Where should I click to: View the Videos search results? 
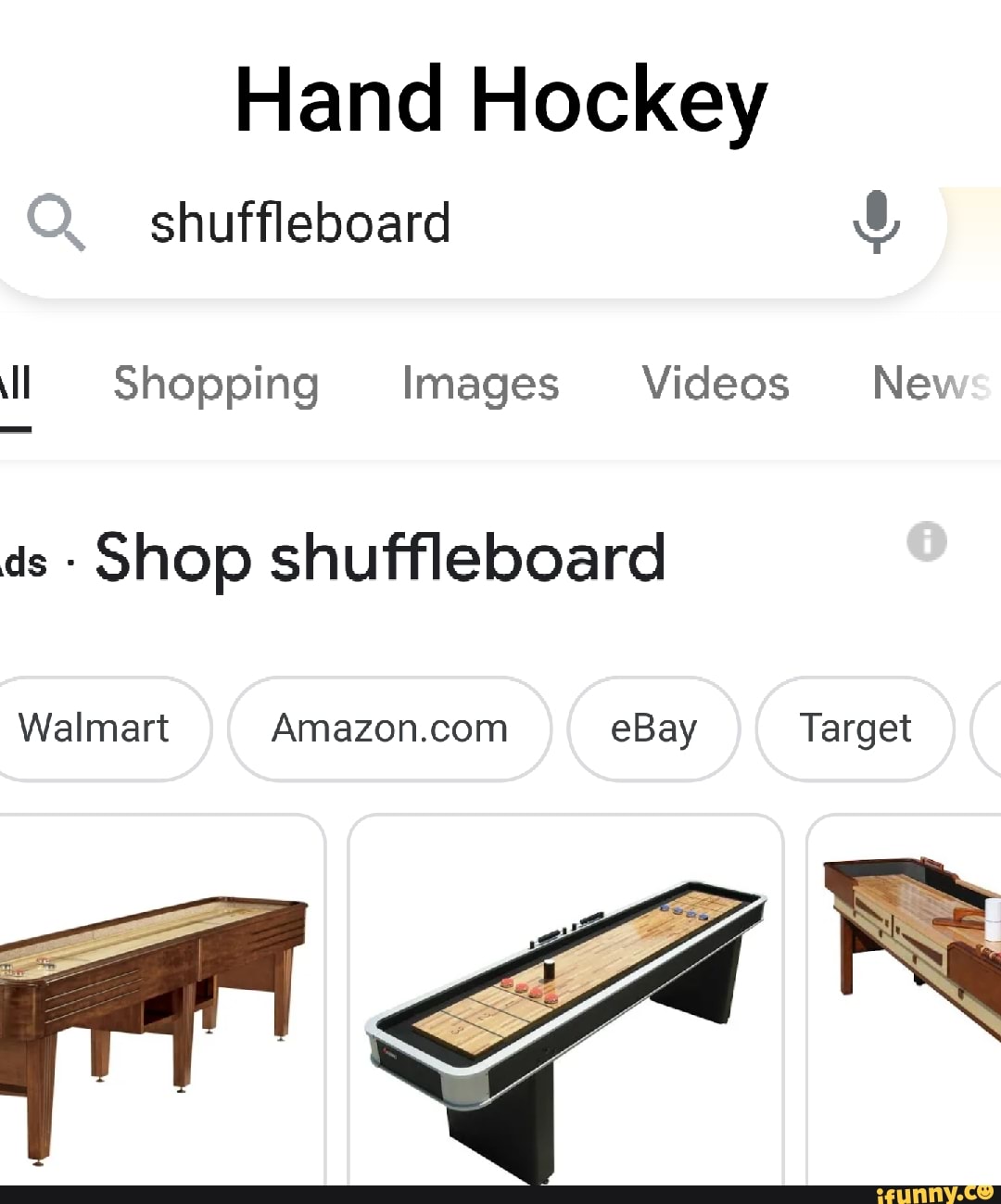tap(715, 384)
